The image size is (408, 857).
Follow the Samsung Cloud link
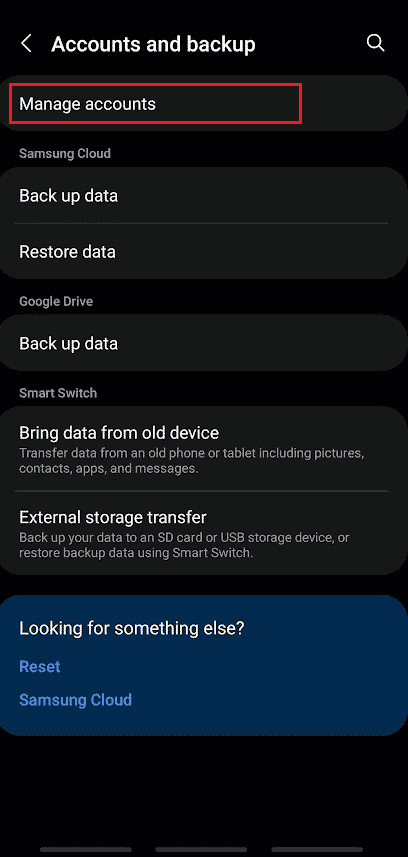(x=75, y=700)
